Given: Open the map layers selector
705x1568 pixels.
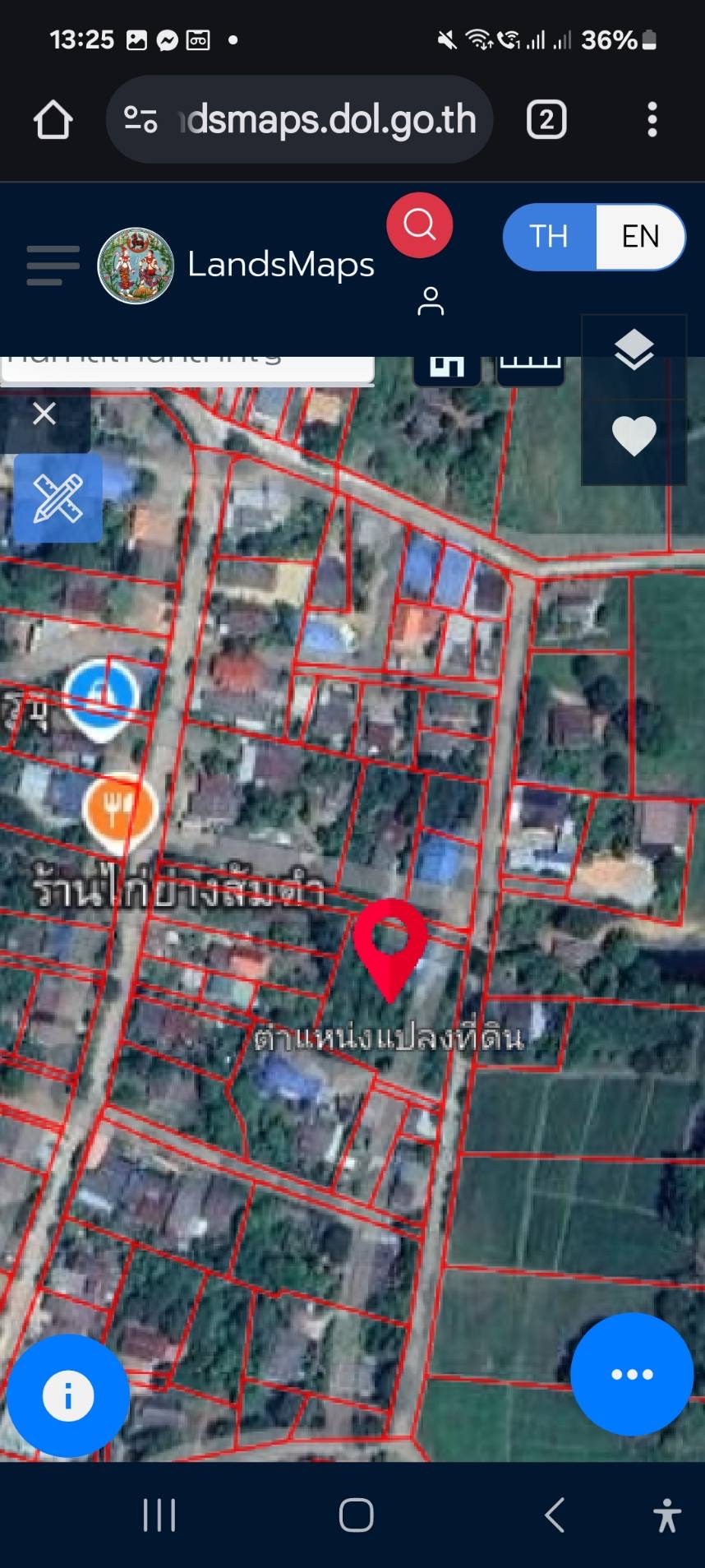Looking at the screenshot, I should (634, 350).
